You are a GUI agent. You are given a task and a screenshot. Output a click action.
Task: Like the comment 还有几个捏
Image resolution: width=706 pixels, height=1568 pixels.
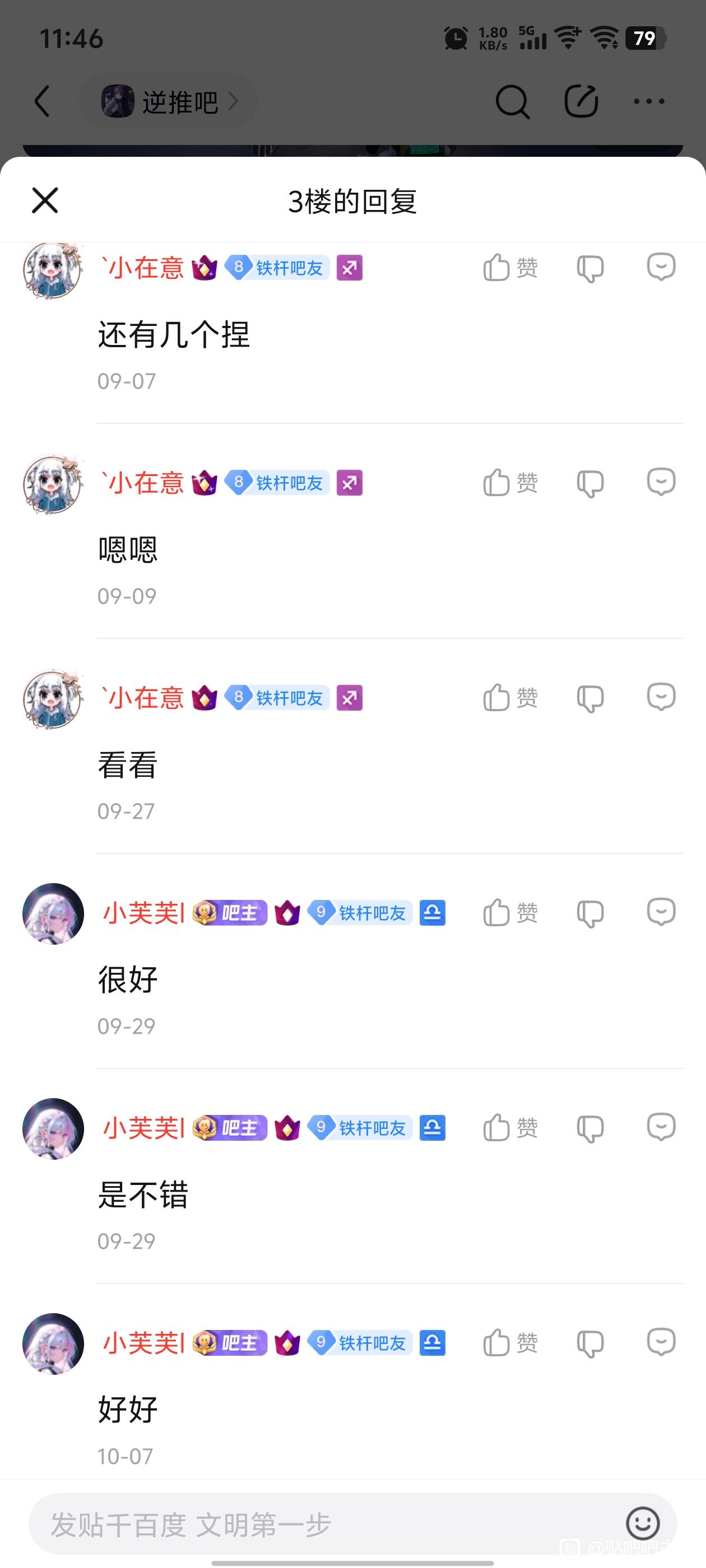pyautogui.click(x=510, y=268)
